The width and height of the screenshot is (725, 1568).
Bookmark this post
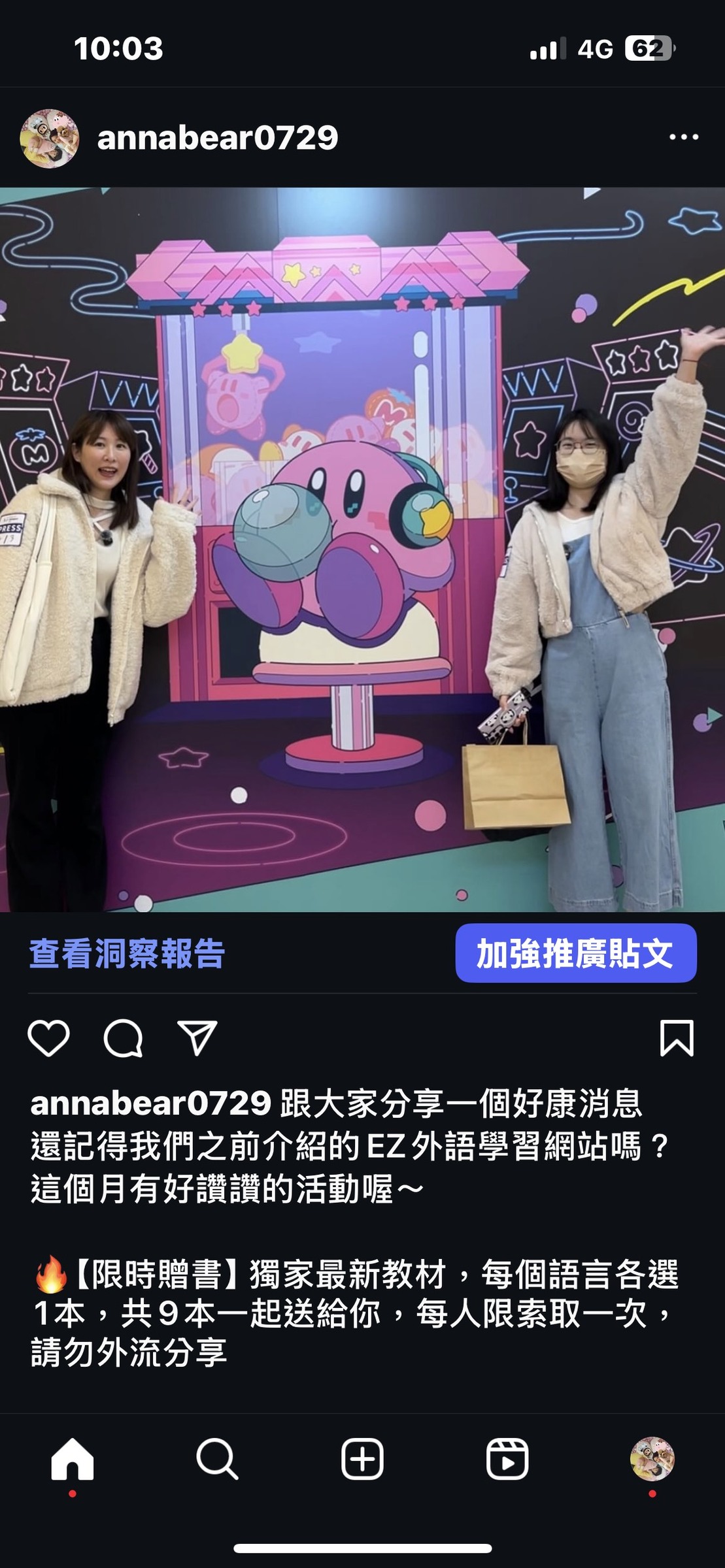[677, 1037]
